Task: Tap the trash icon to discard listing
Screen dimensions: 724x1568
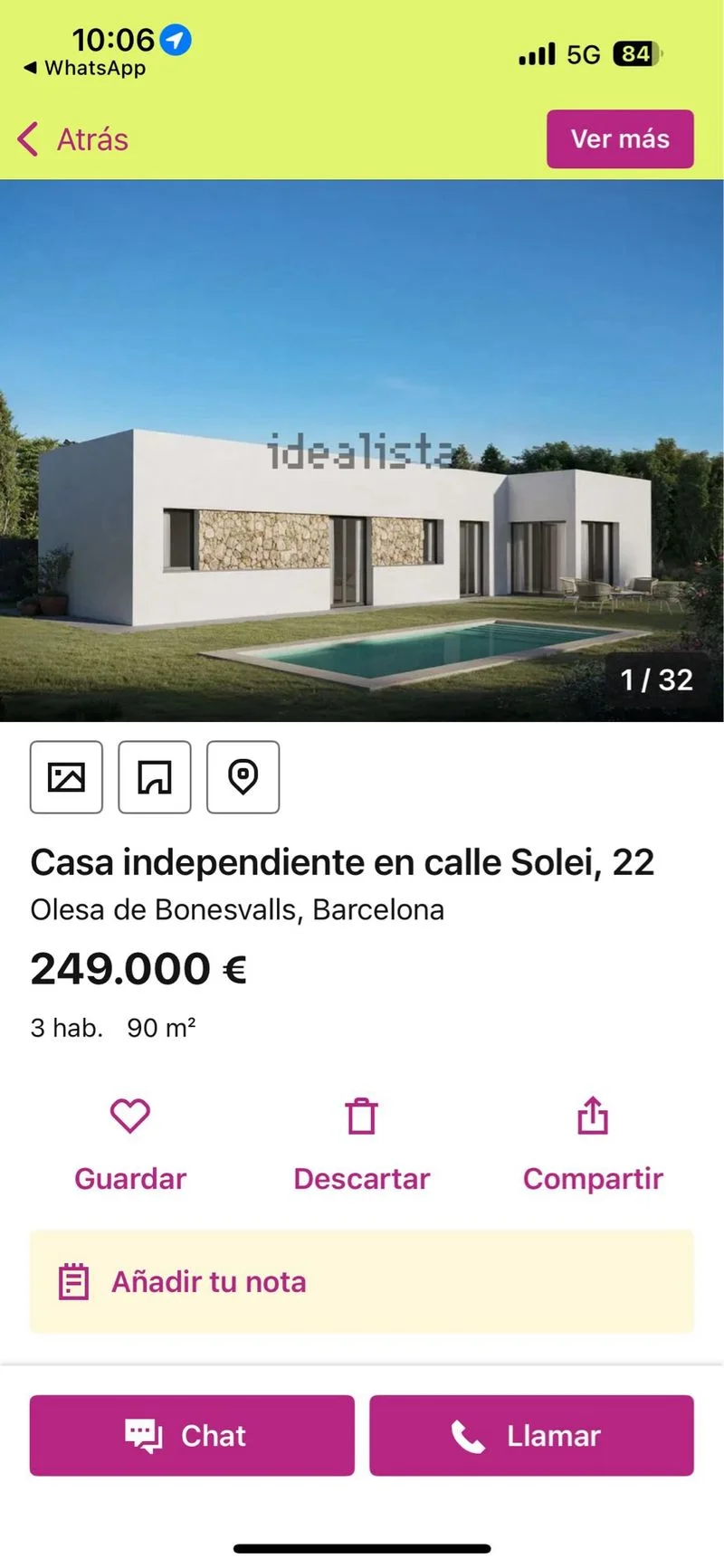Action: click(x=361, y=1115)
